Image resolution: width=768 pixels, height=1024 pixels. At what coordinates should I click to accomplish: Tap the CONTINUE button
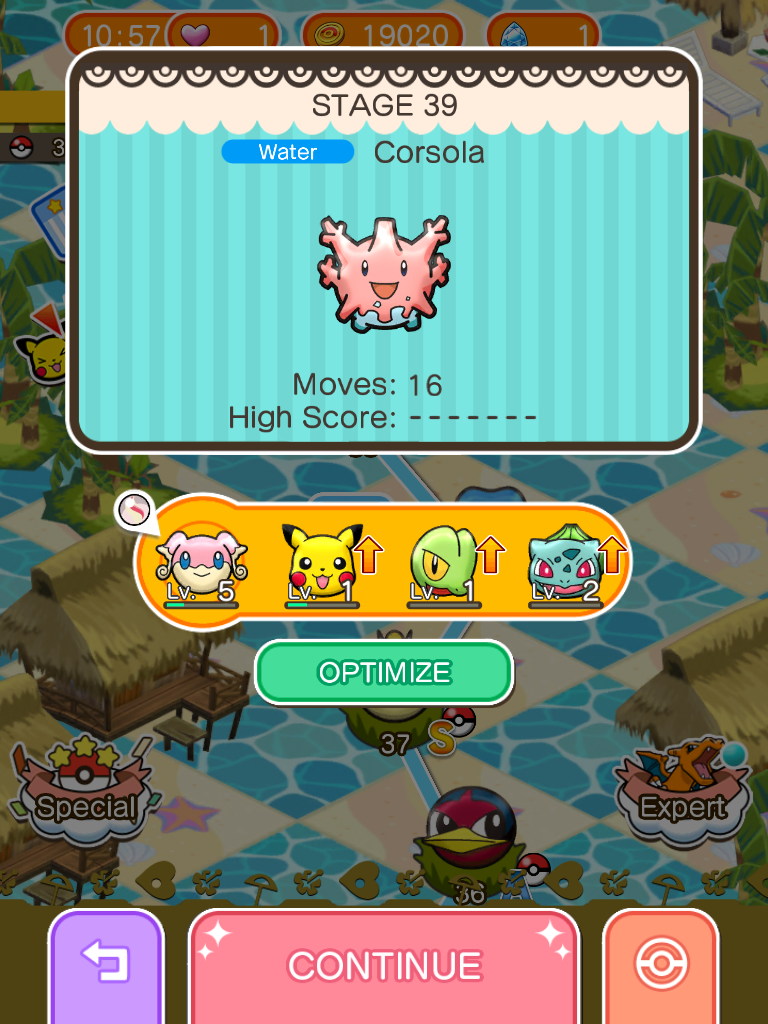tap(384, 965)
